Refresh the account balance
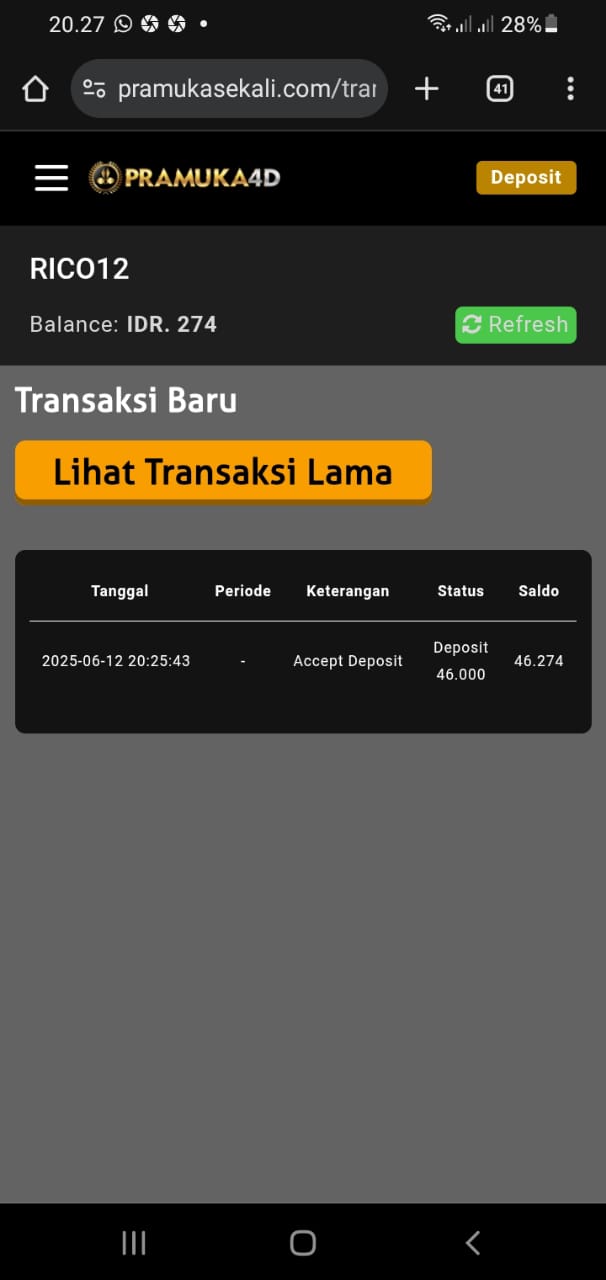Viewport: 606px width, 1280px height. [x=515, y=324]
